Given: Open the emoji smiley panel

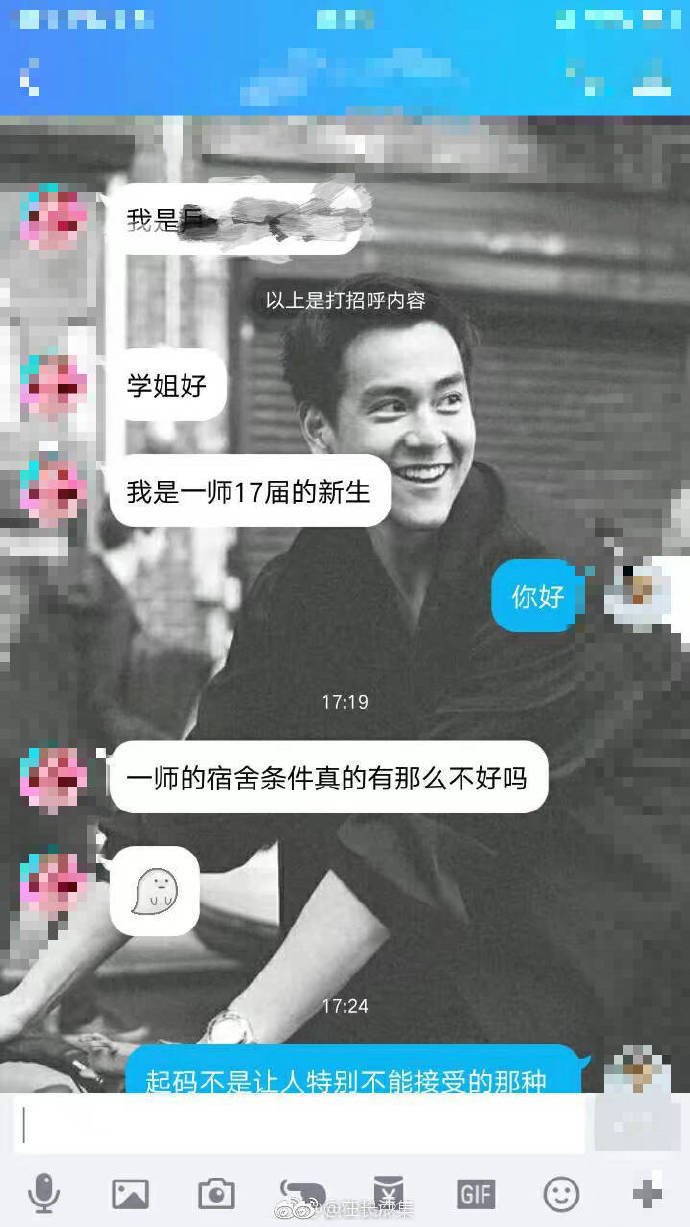Looking at the screenshot, I should click(561, 1193).
